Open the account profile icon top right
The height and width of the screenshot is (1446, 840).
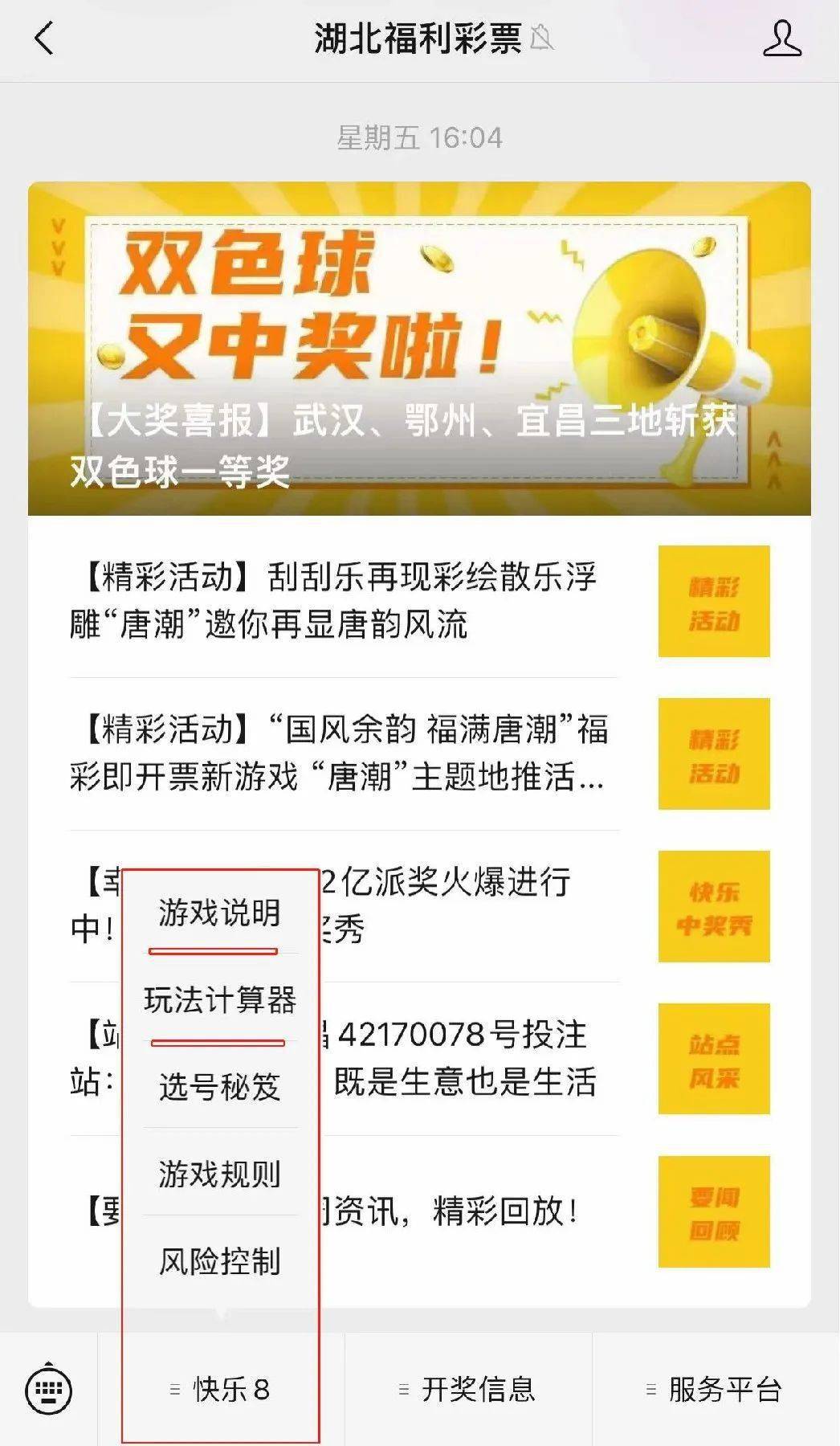pyautogui.click(x=783, y=38)
